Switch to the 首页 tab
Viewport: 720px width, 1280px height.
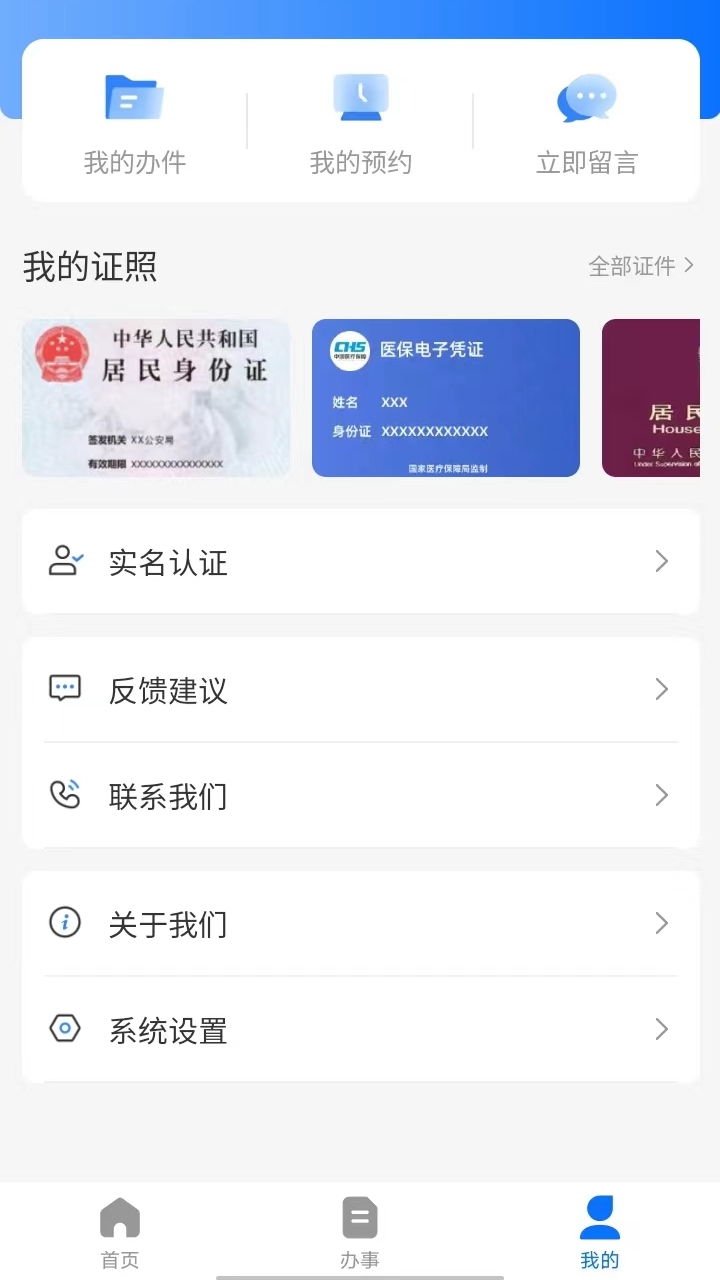pos(120,1232)
